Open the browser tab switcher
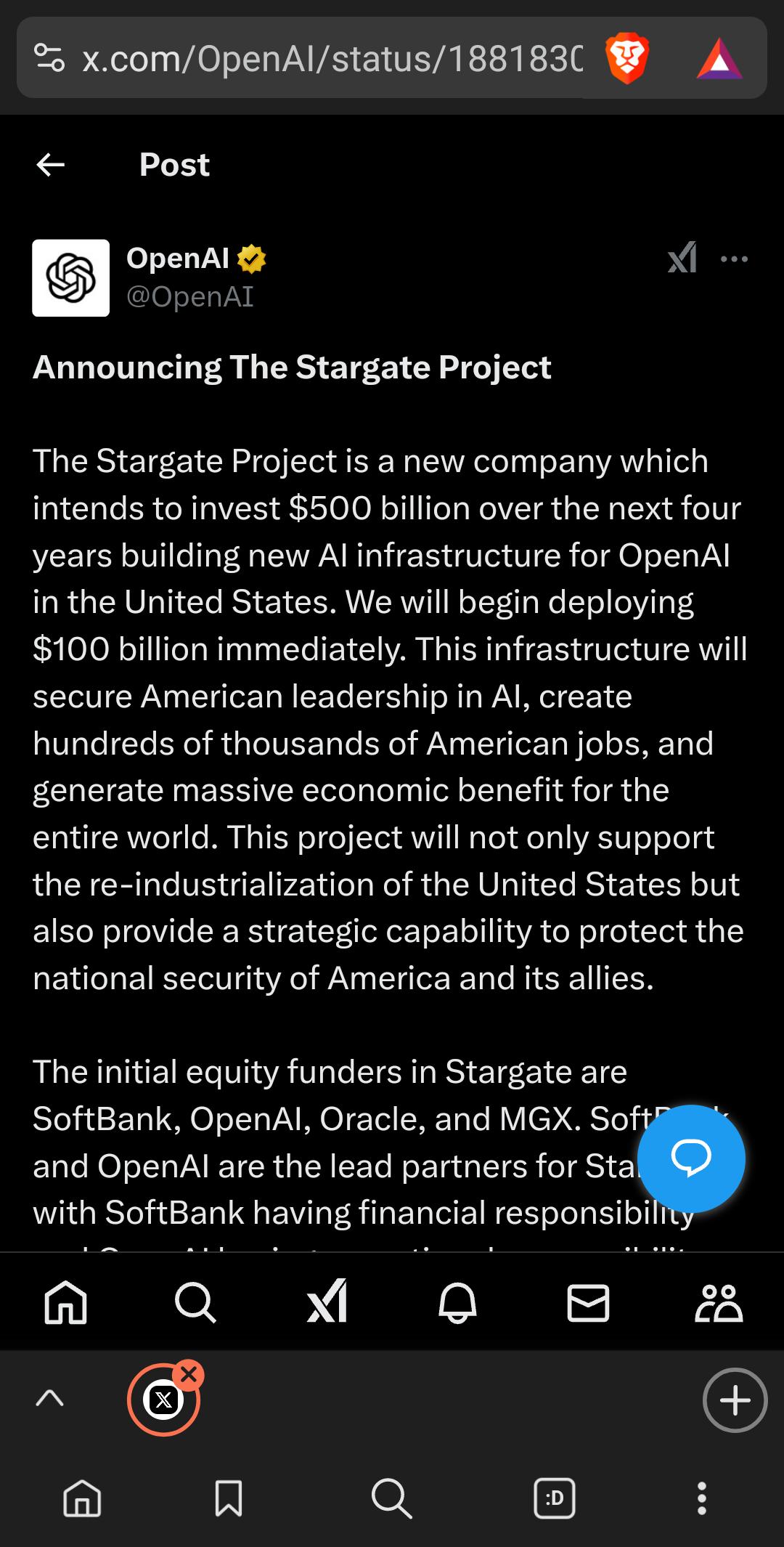Image resolution: width=784 pixels, height=1547 pixels. tap(555, 1498)
